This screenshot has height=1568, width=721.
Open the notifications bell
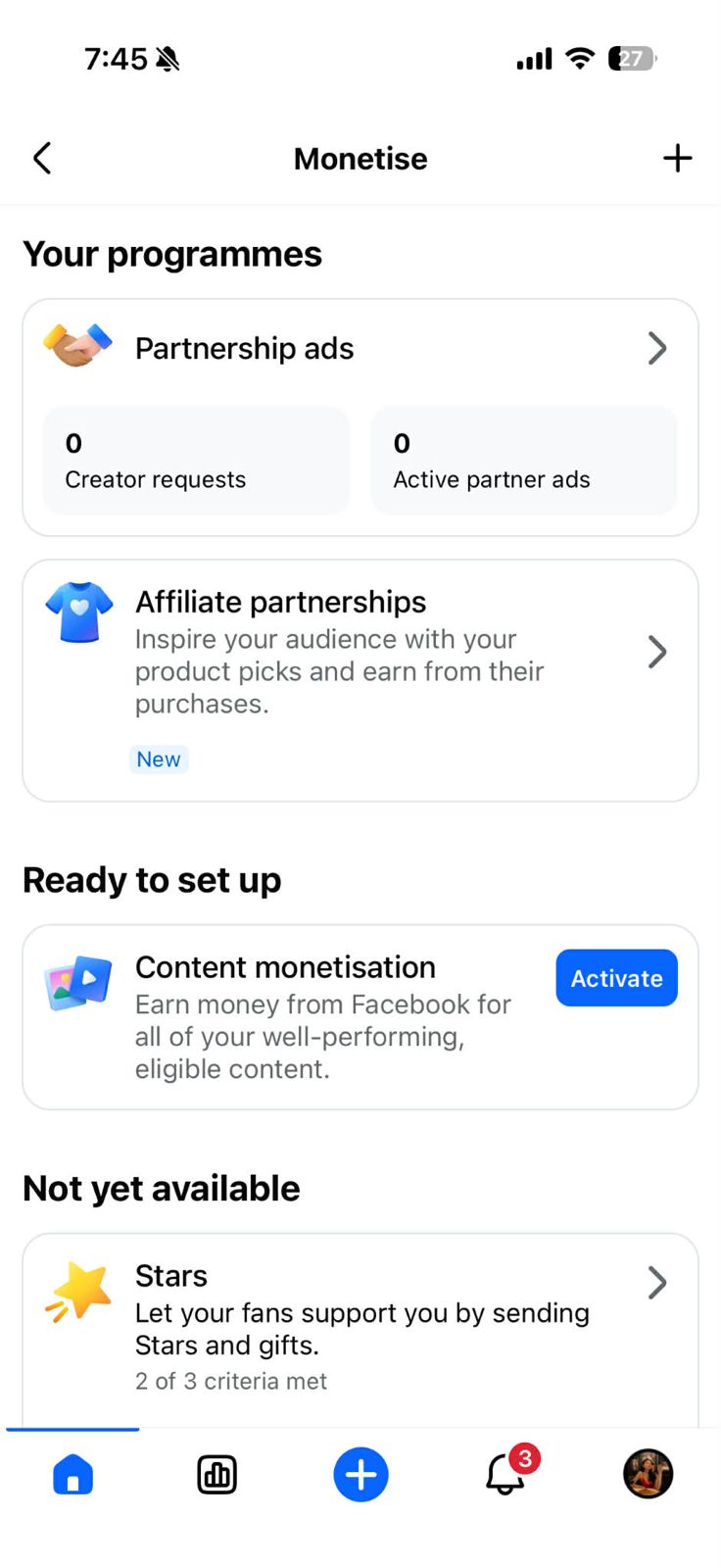[x=505, y=1474]
